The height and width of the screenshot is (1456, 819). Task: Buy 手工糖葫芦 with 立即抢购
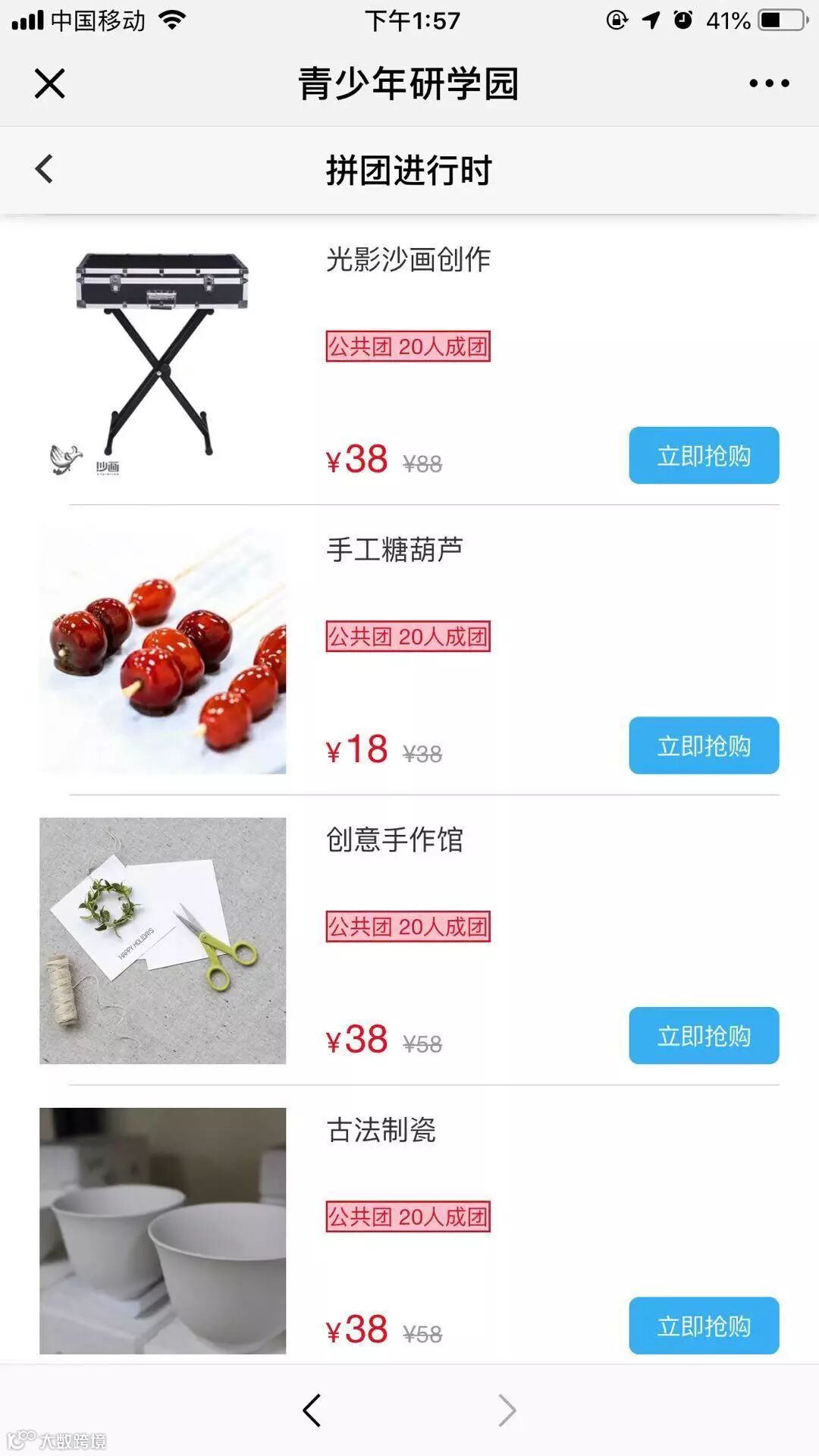703,745
